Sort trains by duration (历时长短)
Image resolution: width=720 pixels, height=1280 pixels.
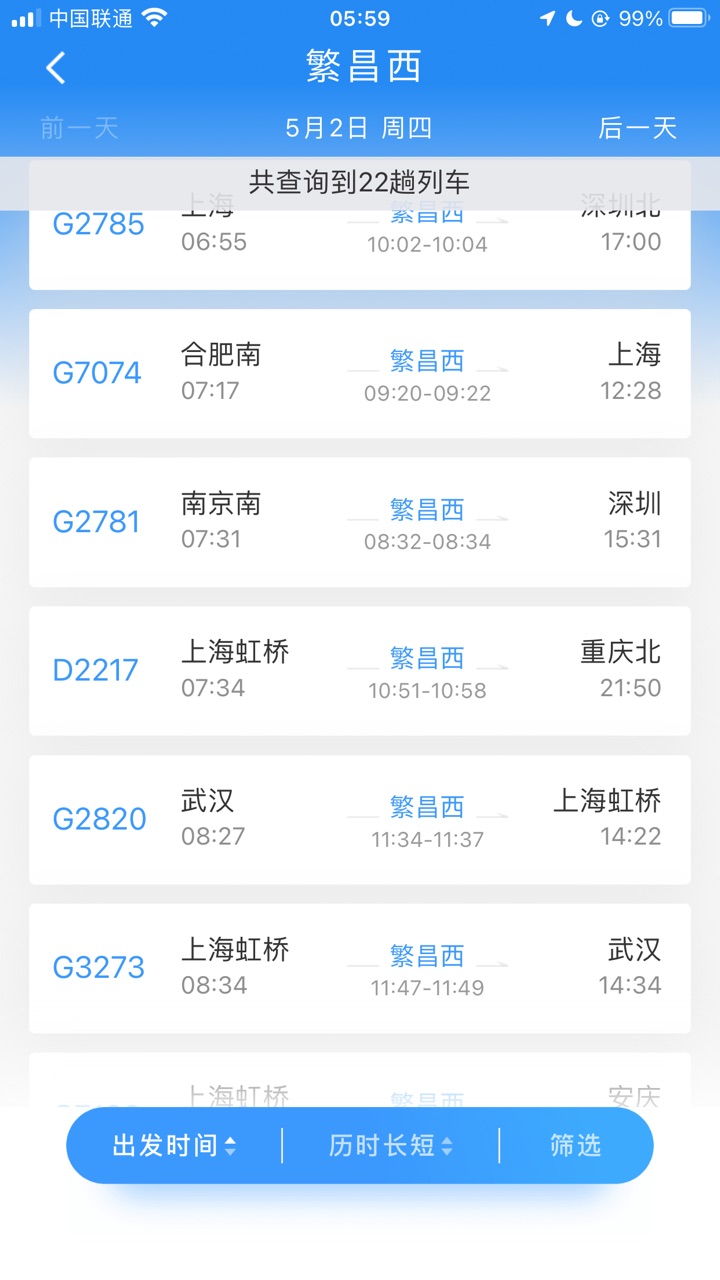391,1146
